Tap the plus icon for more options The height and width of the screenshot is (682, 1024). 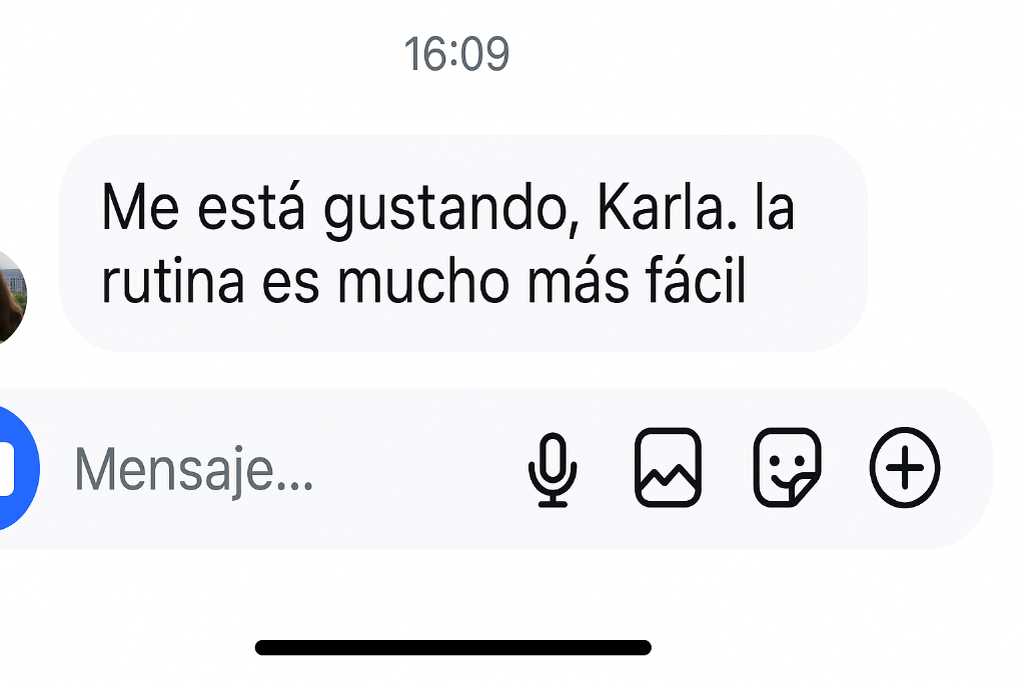coord(905,468)
